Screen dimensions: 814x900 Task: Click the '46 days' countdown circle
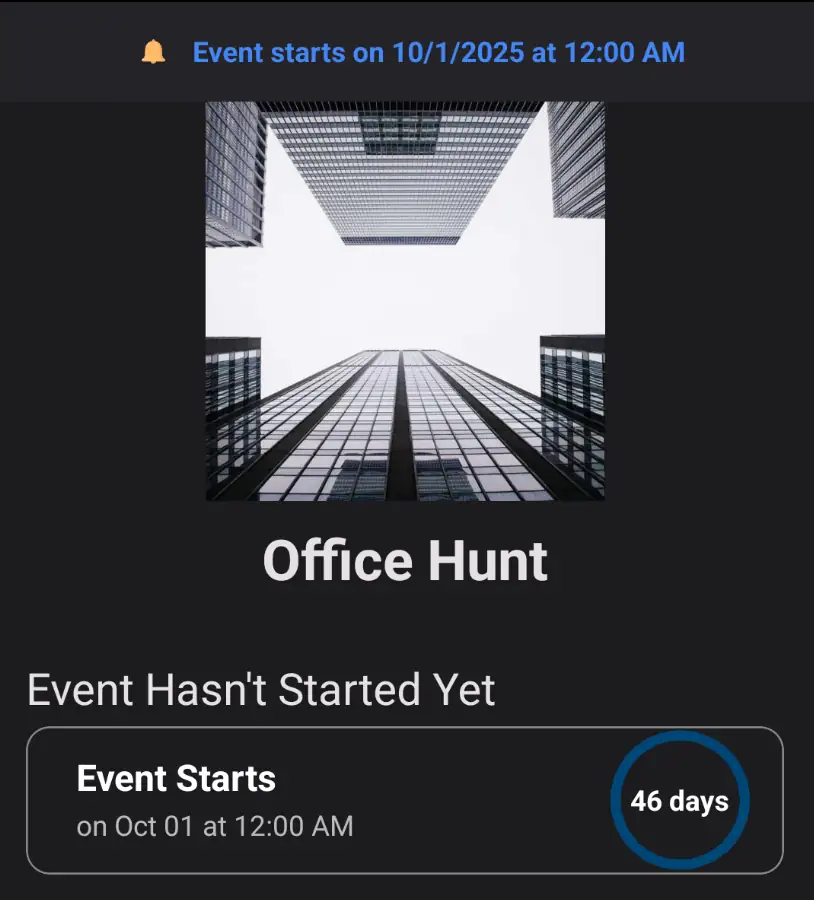[680, 800]
